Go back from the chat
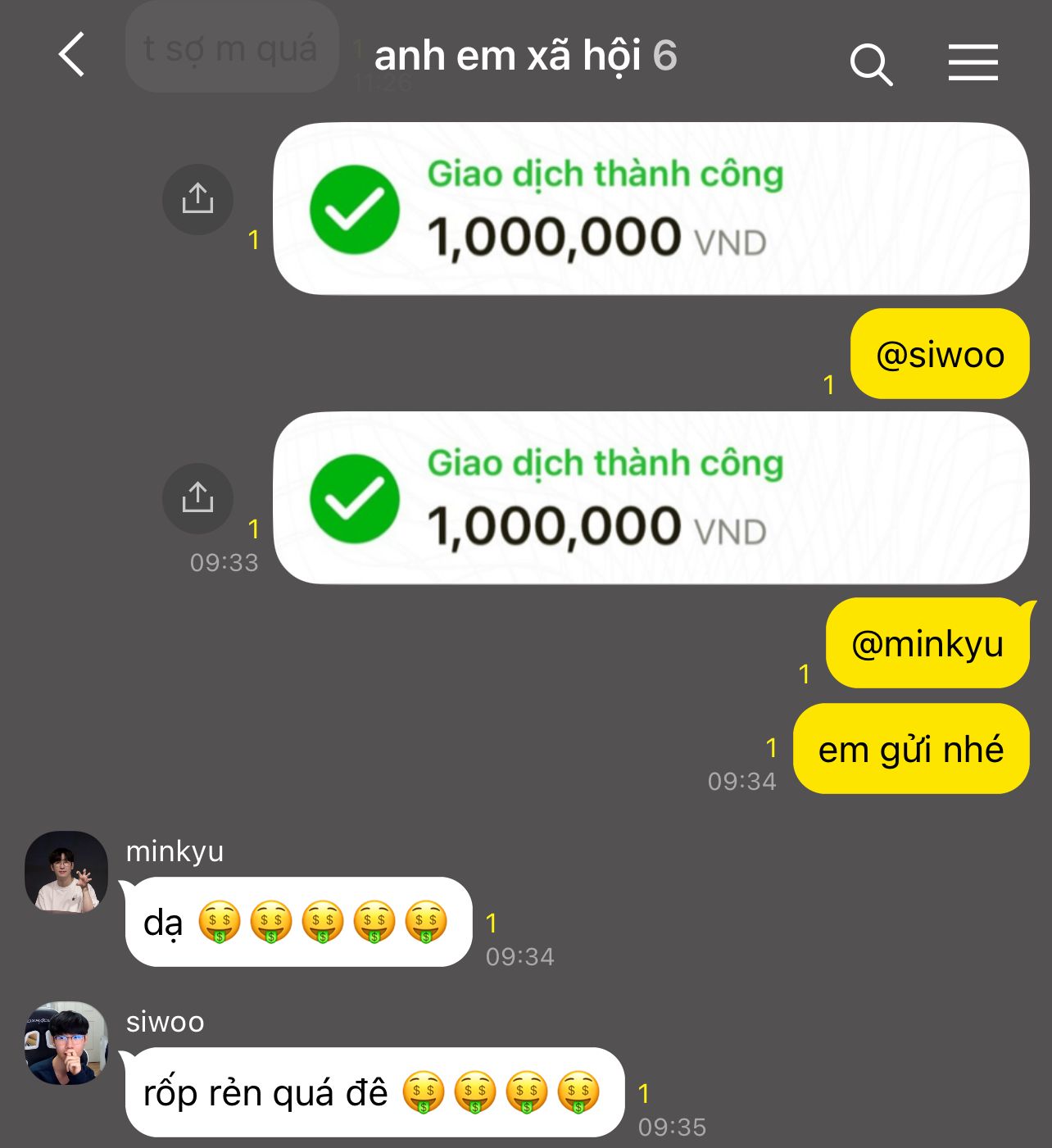The image size is (1052, 1148). coord(72,55)
